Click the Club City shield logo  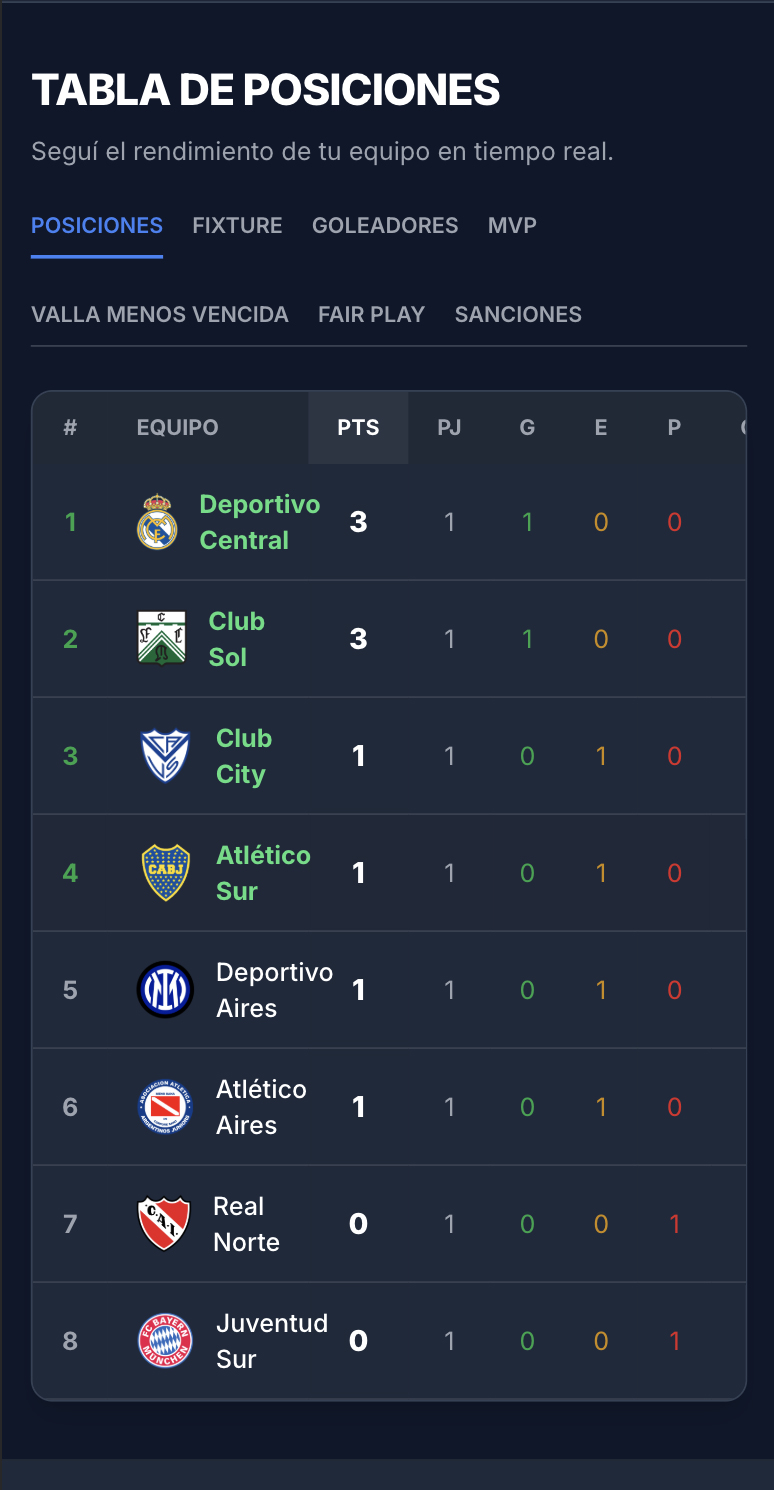click(164, 755)
